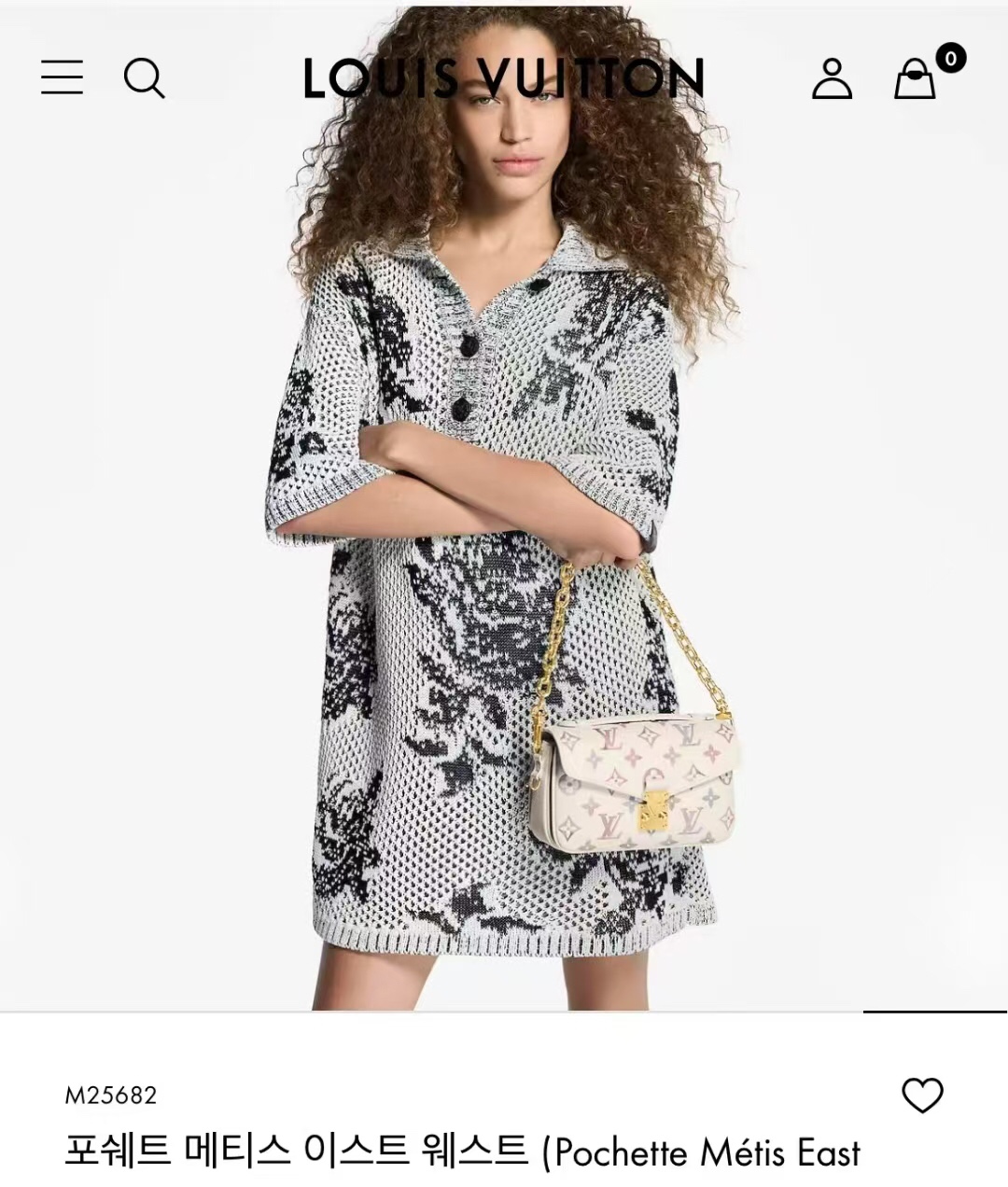The width and height of the screenshot is (1008, 1187).
Task: Open the hamburger navigation menu
Action: (63, 77)
